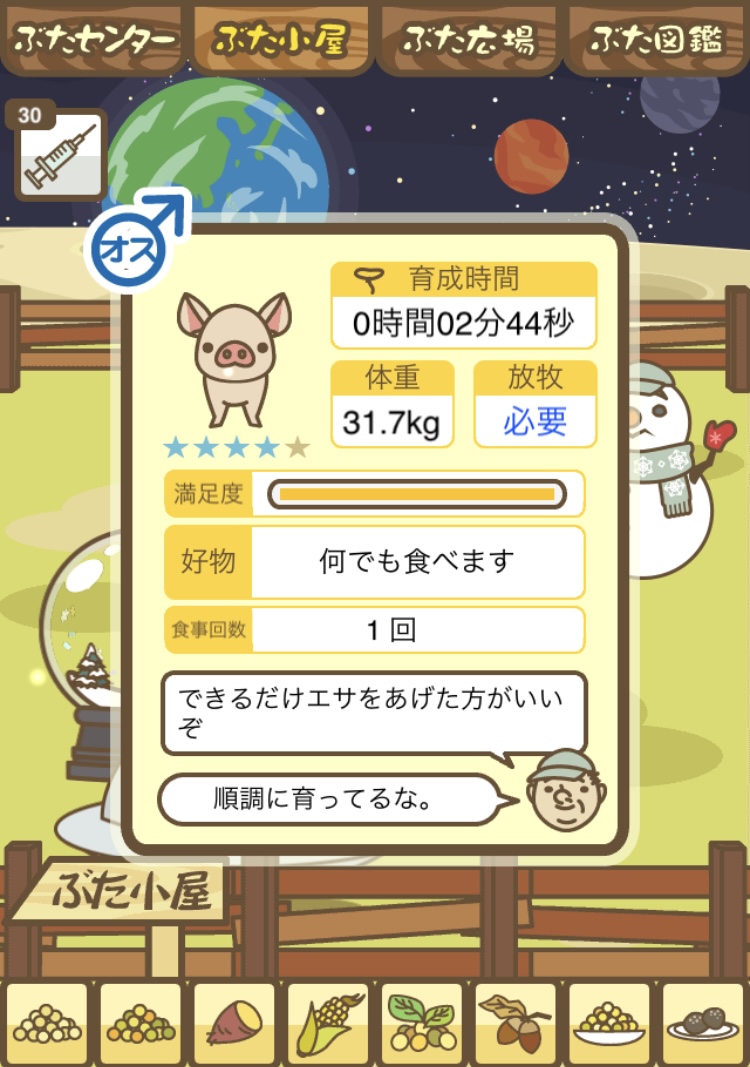Open the ぶた図鑑 encyclopedia tab

656,39
